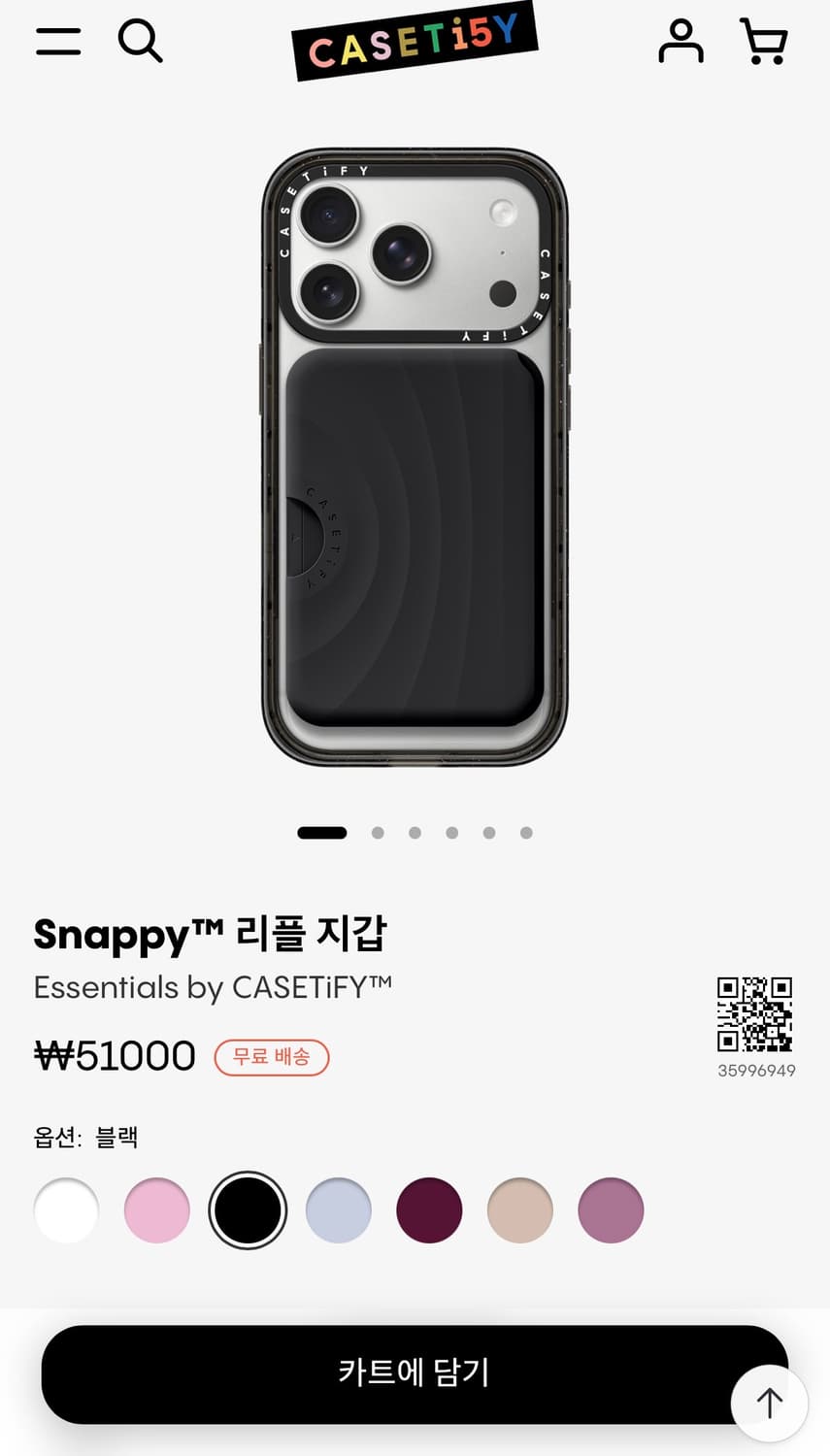The width and height of the screenshot is (830, 1456).
Task: Select the white color option
Action: click(66, 1209)
